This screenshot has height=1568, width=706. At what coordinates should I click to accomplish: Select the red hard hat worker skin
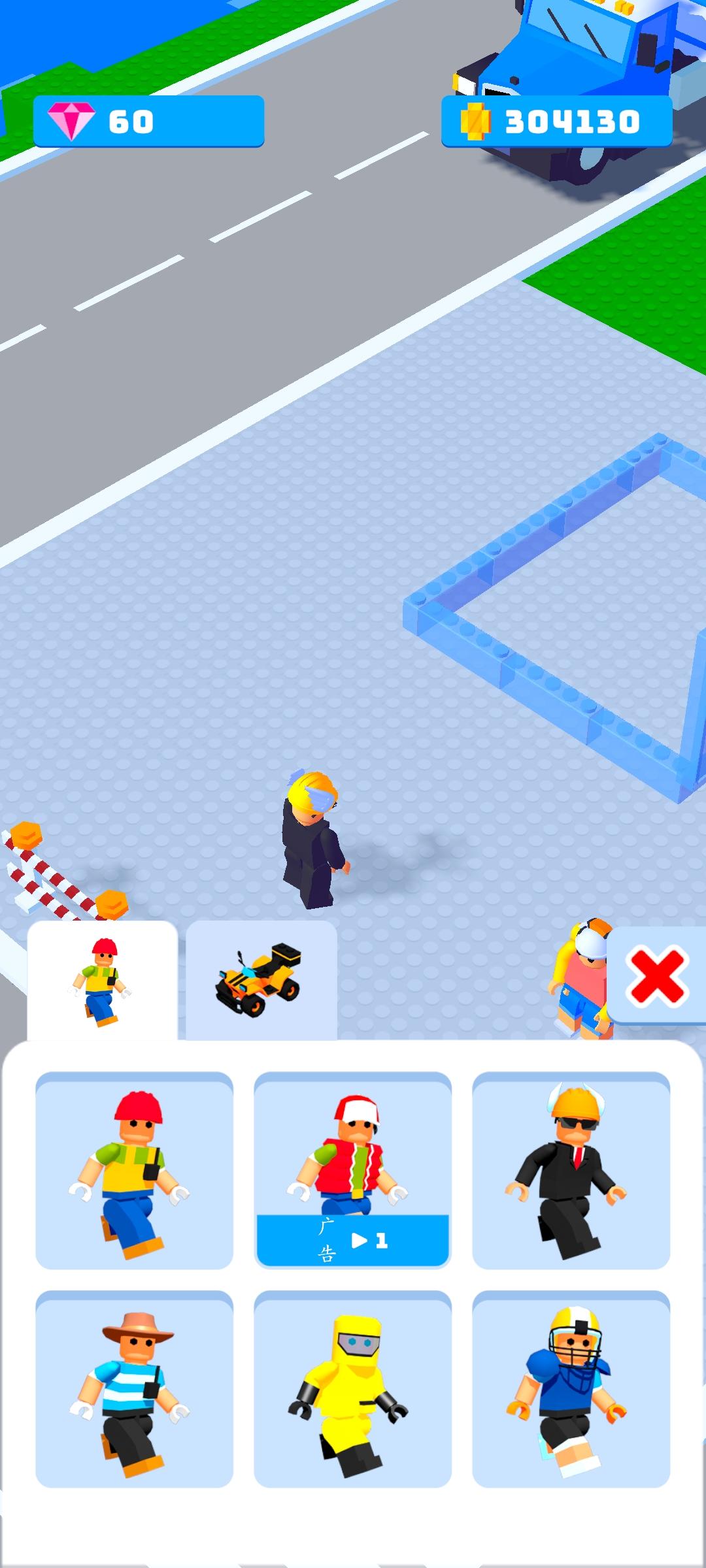pyautogui.click(x=134, y=1171)
